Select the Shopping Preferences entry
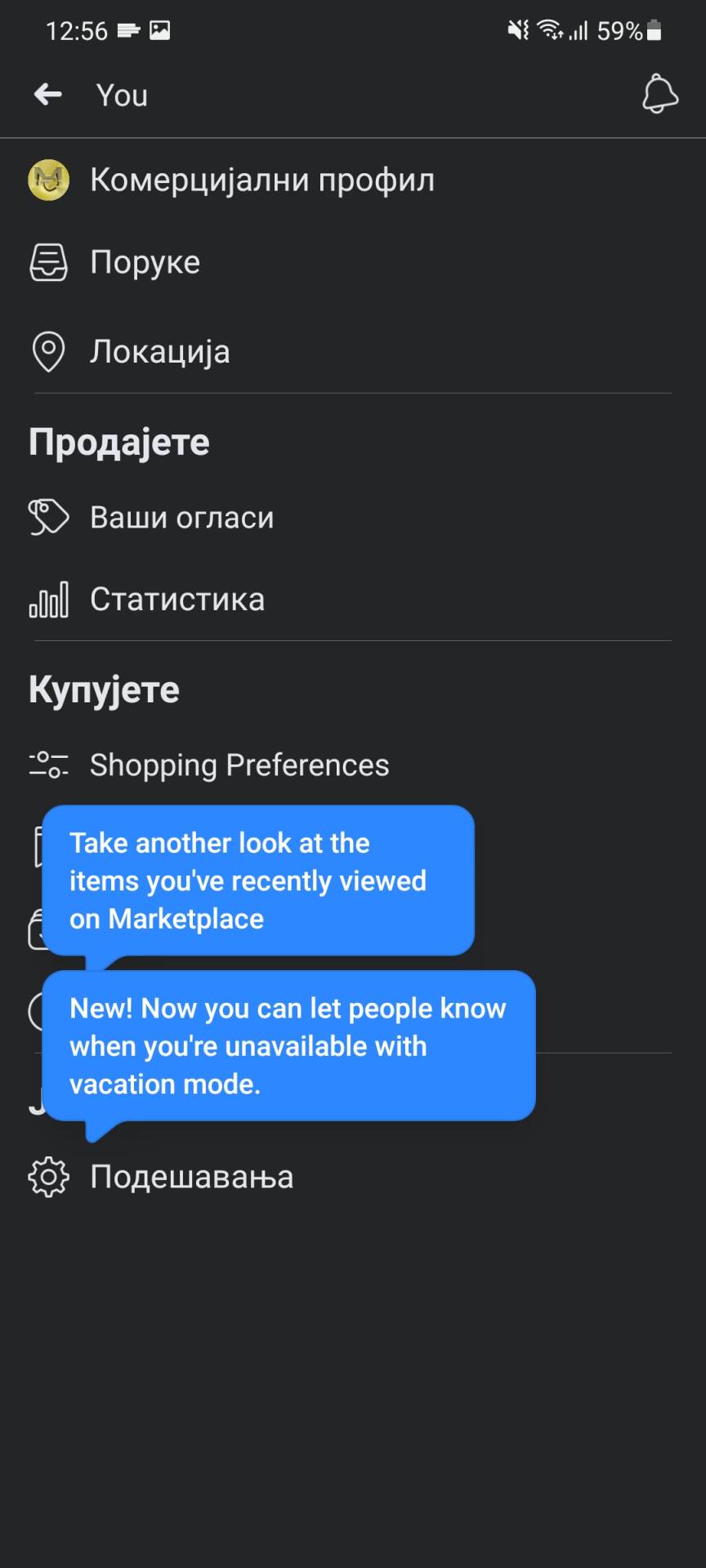This screenshot has width=706, height=1568. coord(239,765)
